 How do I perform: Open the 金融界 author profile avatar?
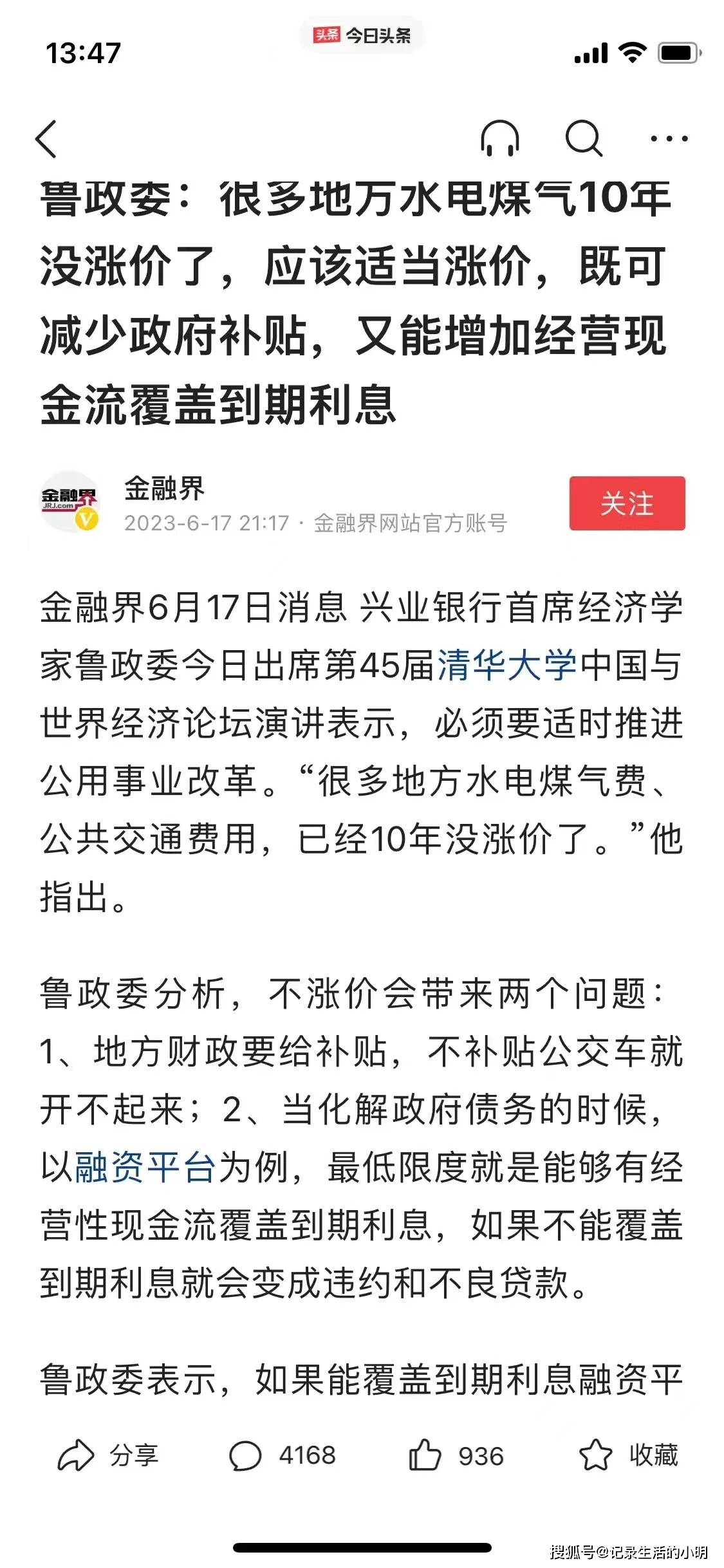pos(70,502)
